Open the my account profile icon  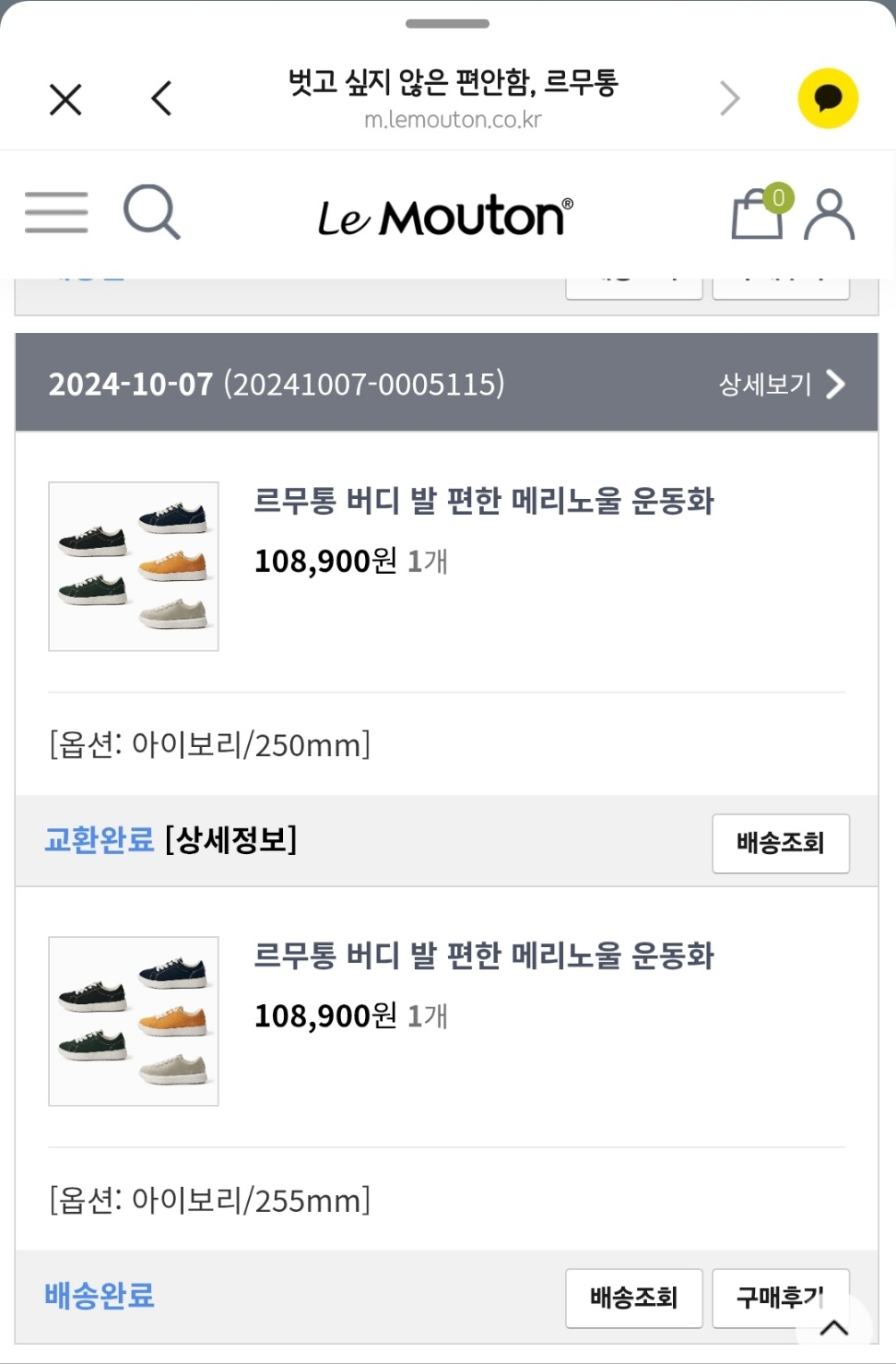[828, 214]
